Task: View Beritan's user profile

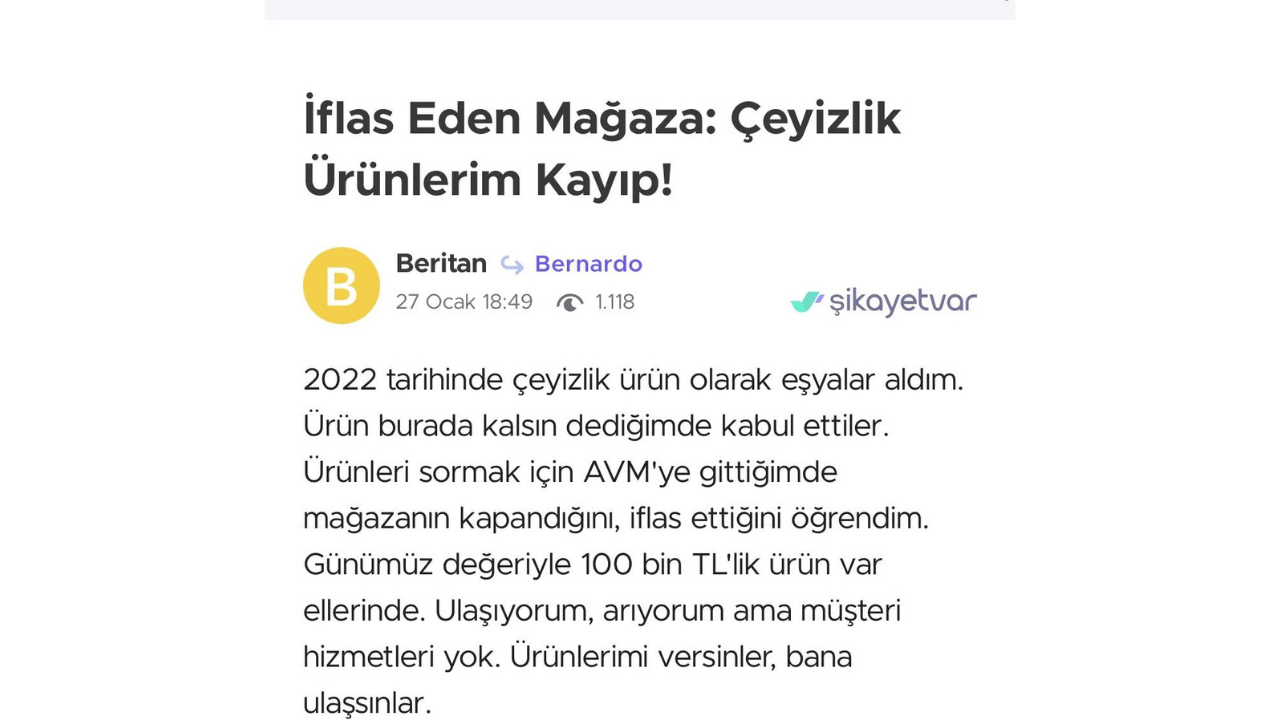Action: click(x=441, y=264)
